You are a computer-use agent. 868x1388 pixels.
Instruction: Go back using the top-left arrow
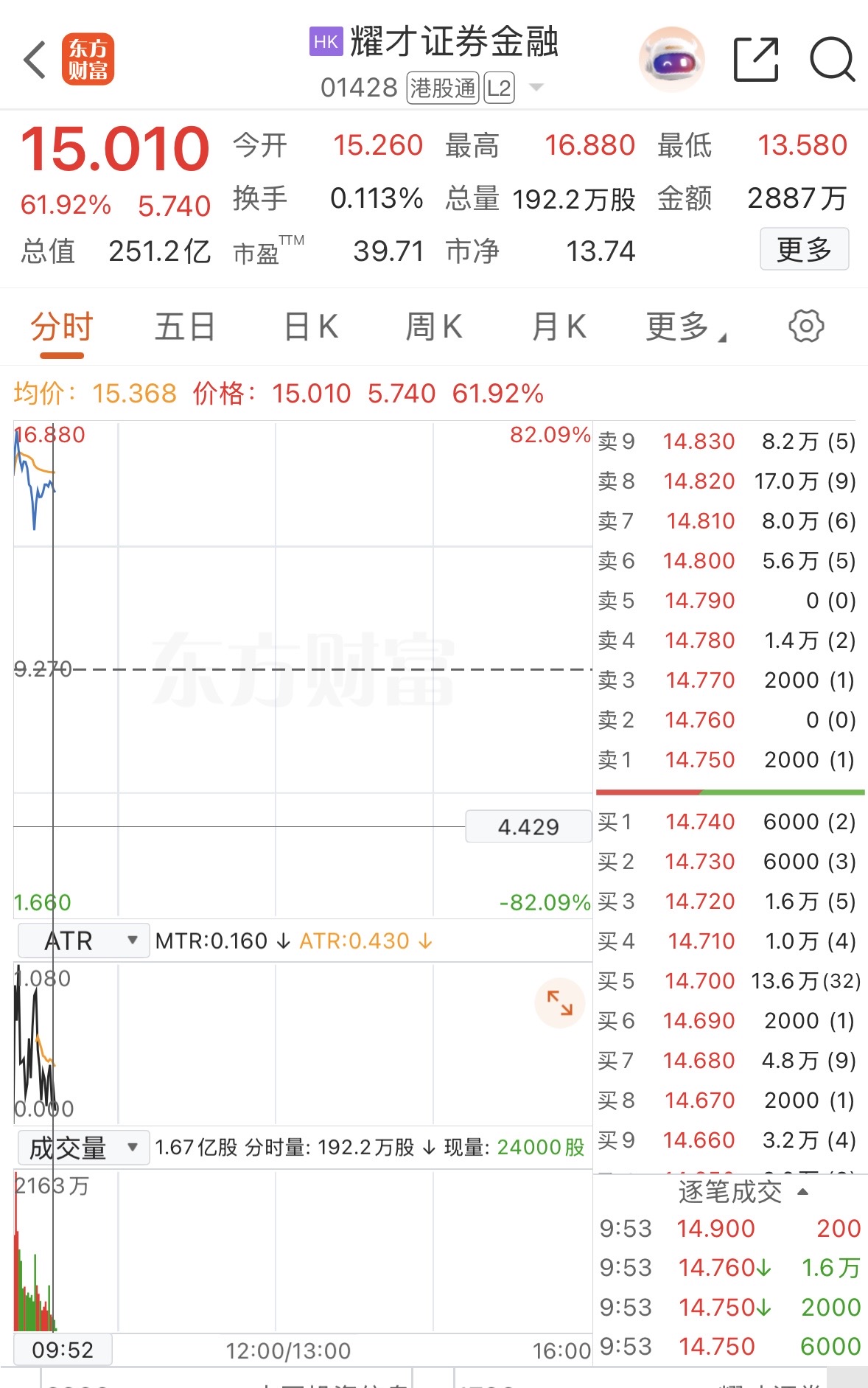(x=35, y=60)
